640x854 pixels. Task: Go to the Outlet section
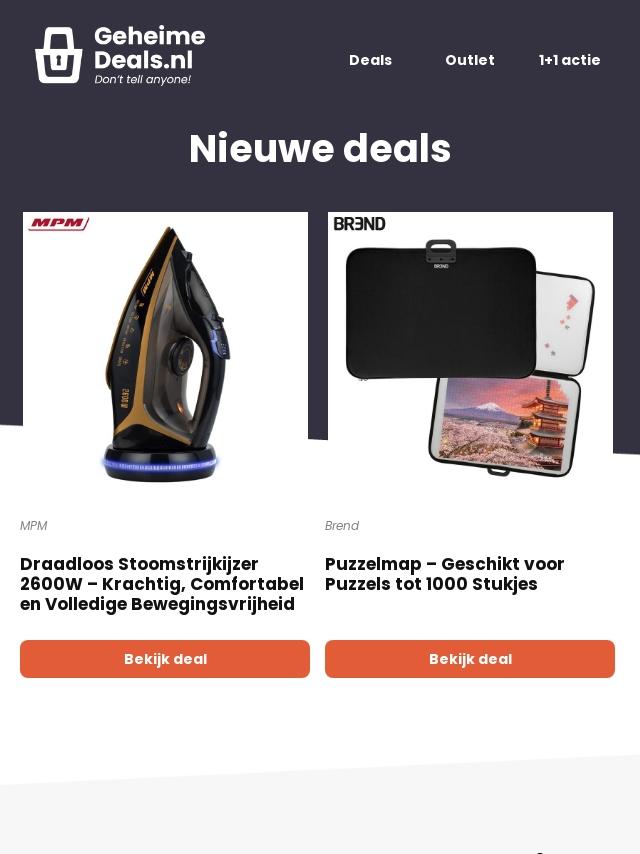coord(469,60)
